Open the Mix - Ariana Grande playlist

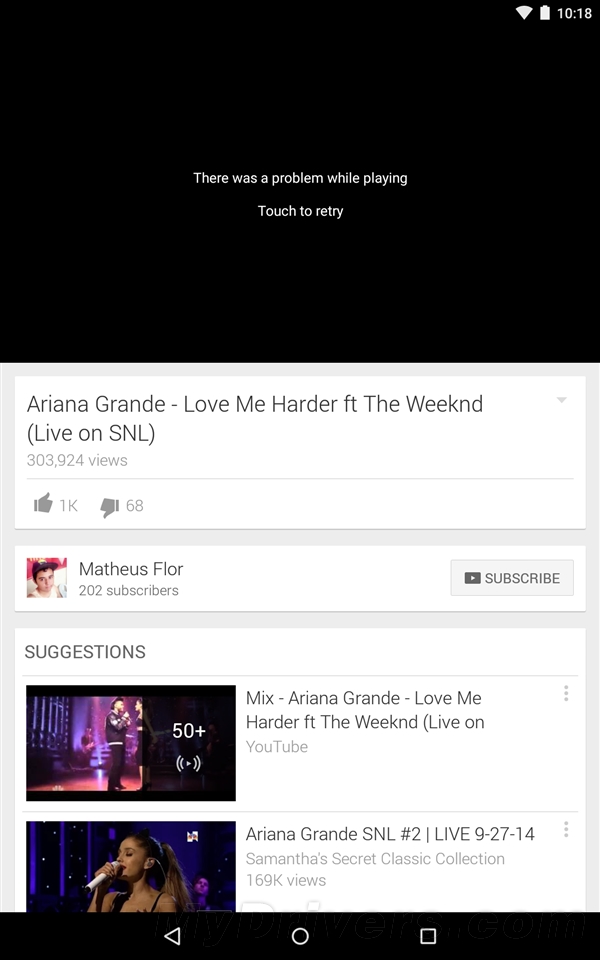(x=131, y=743)
